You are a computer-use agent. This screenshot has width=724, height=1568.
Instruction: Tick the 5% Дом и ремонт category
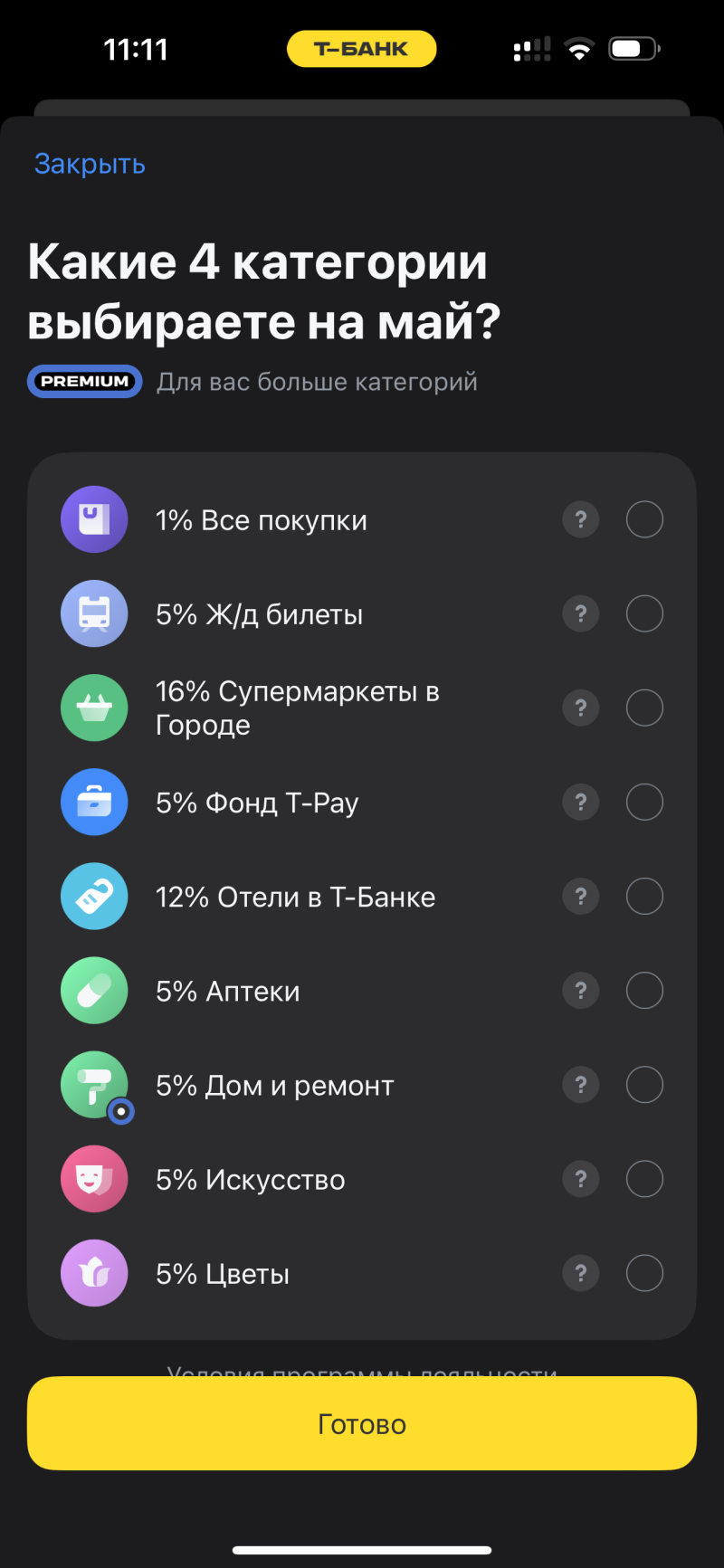point(644,1085)
